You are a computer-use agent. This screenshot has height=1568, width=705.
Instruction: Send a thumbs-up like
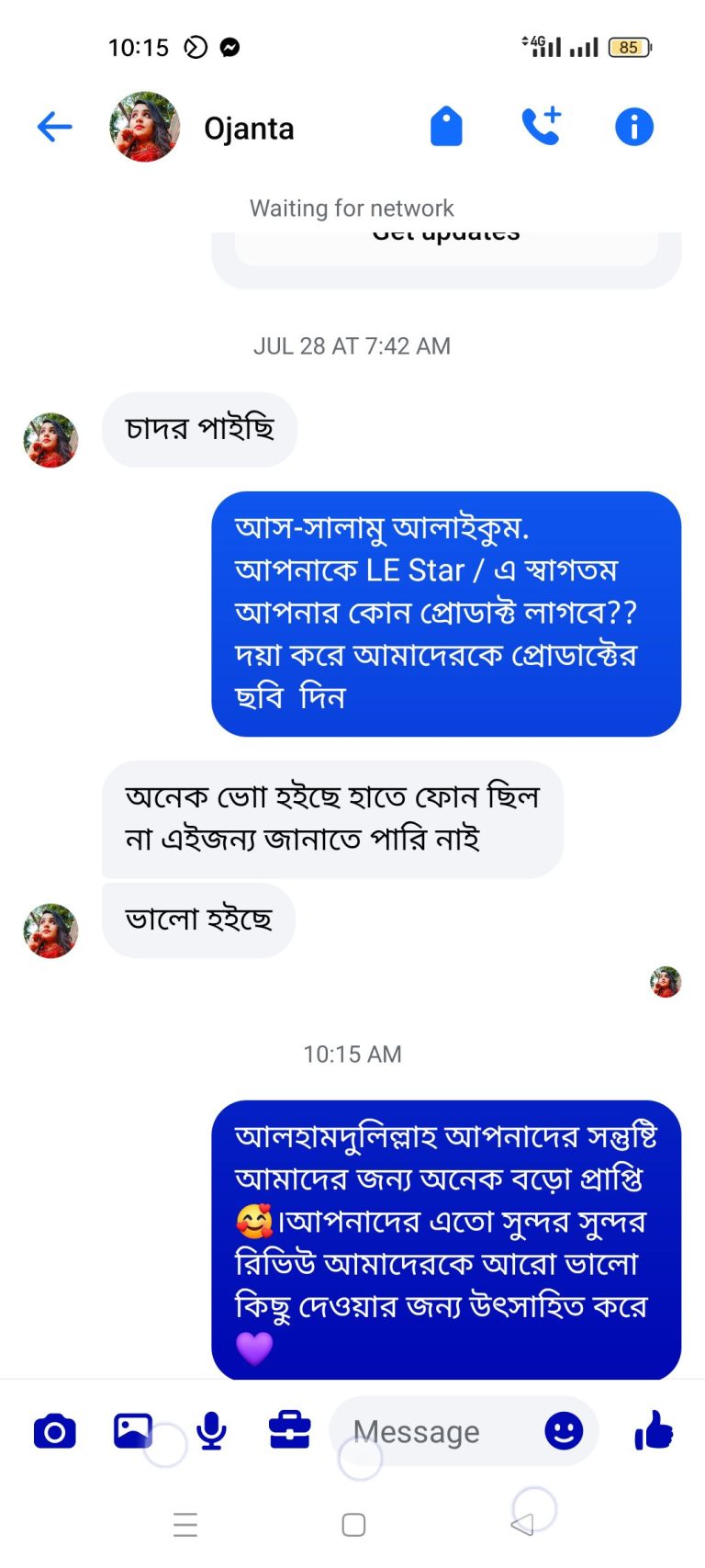pyautogui.click(x=654, y=1431)
